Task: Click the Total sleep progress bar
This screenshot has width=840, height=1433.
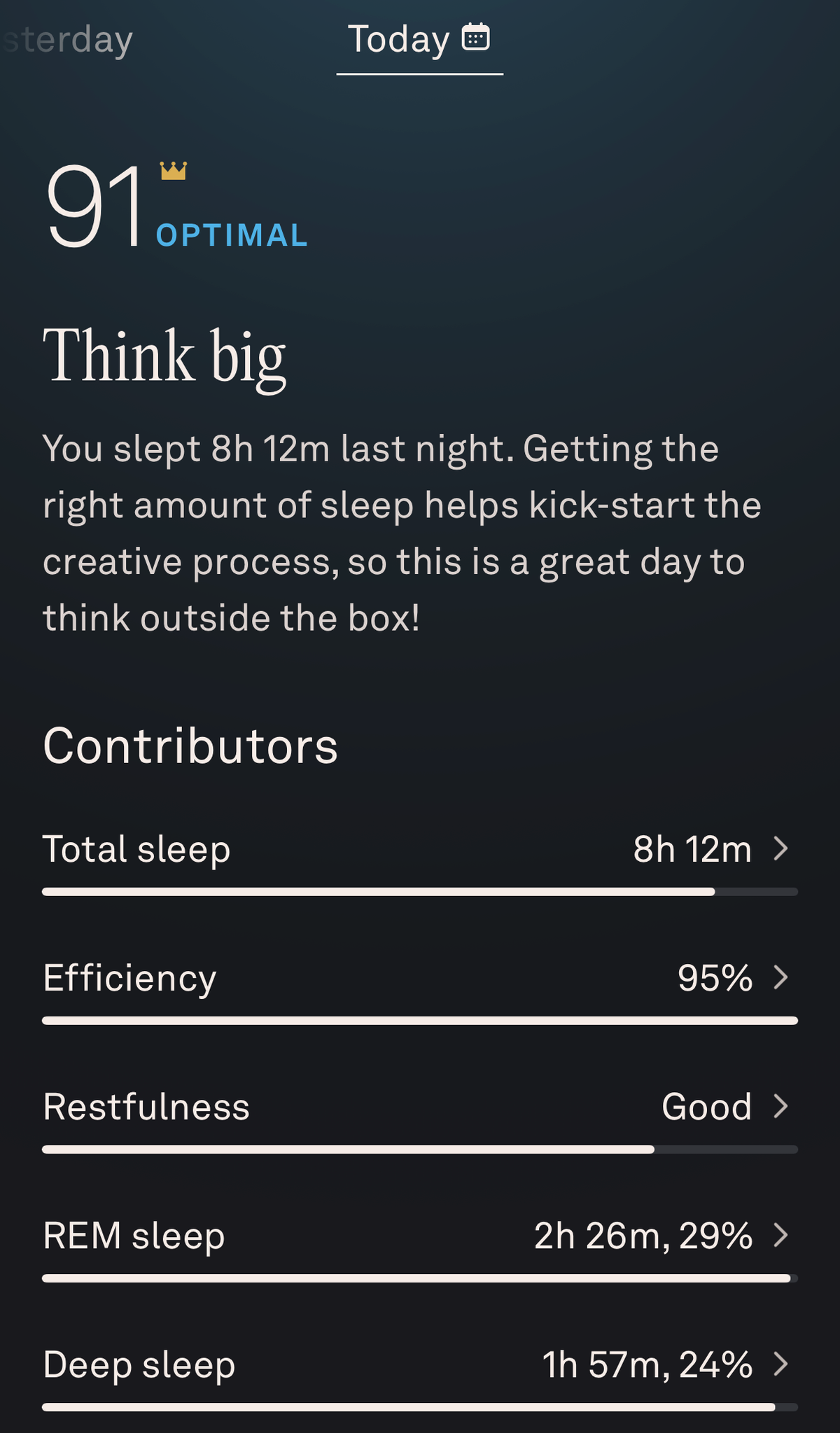Action: tap(420, 890)
